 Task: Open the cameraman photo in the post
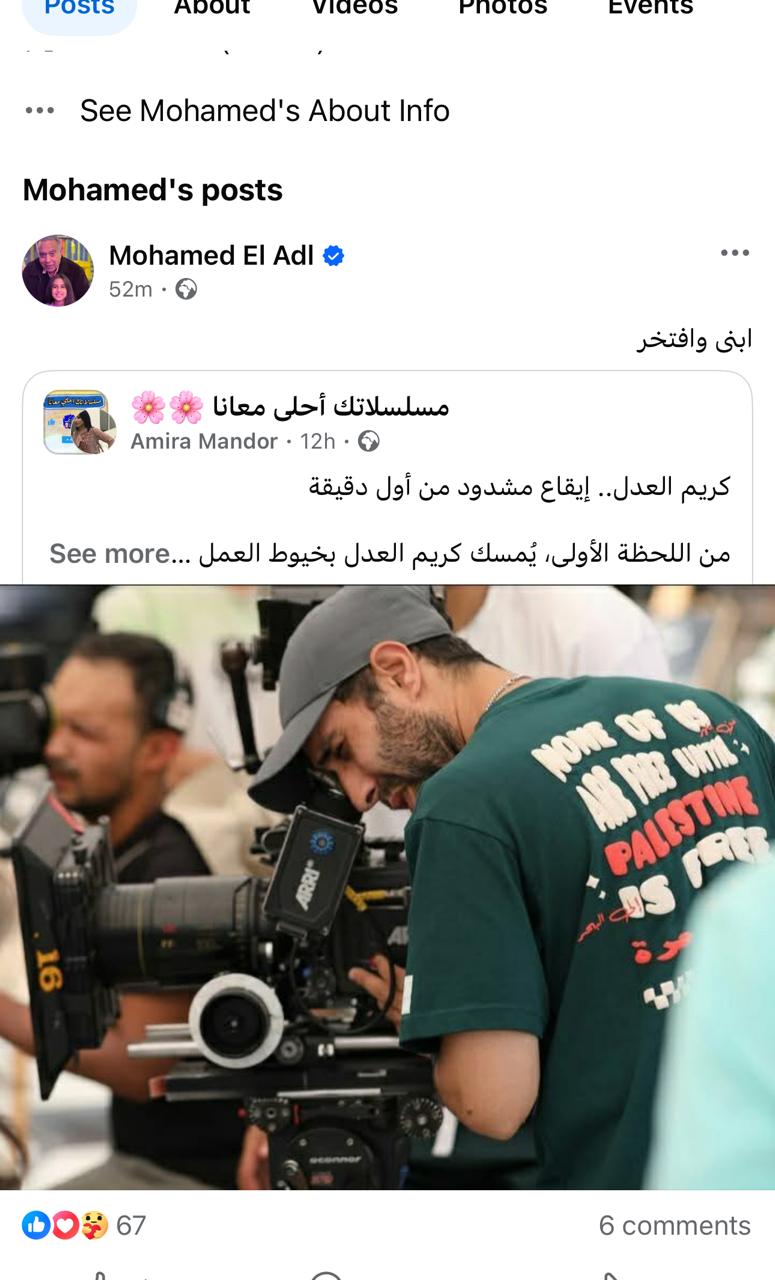pyautogui.click(x=387, y=886)
